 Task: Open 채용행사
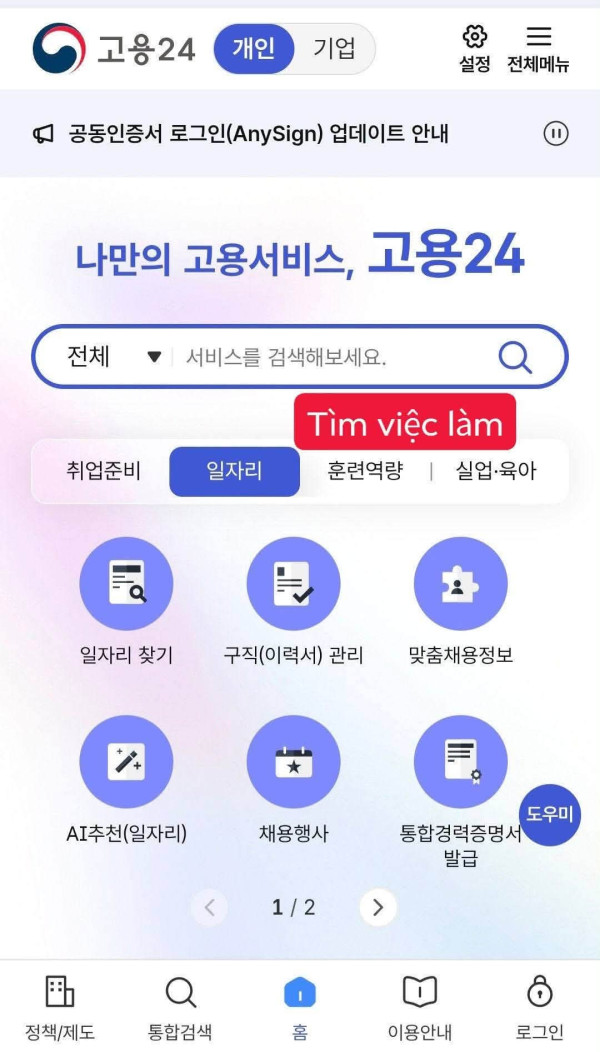click(x=293, y=780)
